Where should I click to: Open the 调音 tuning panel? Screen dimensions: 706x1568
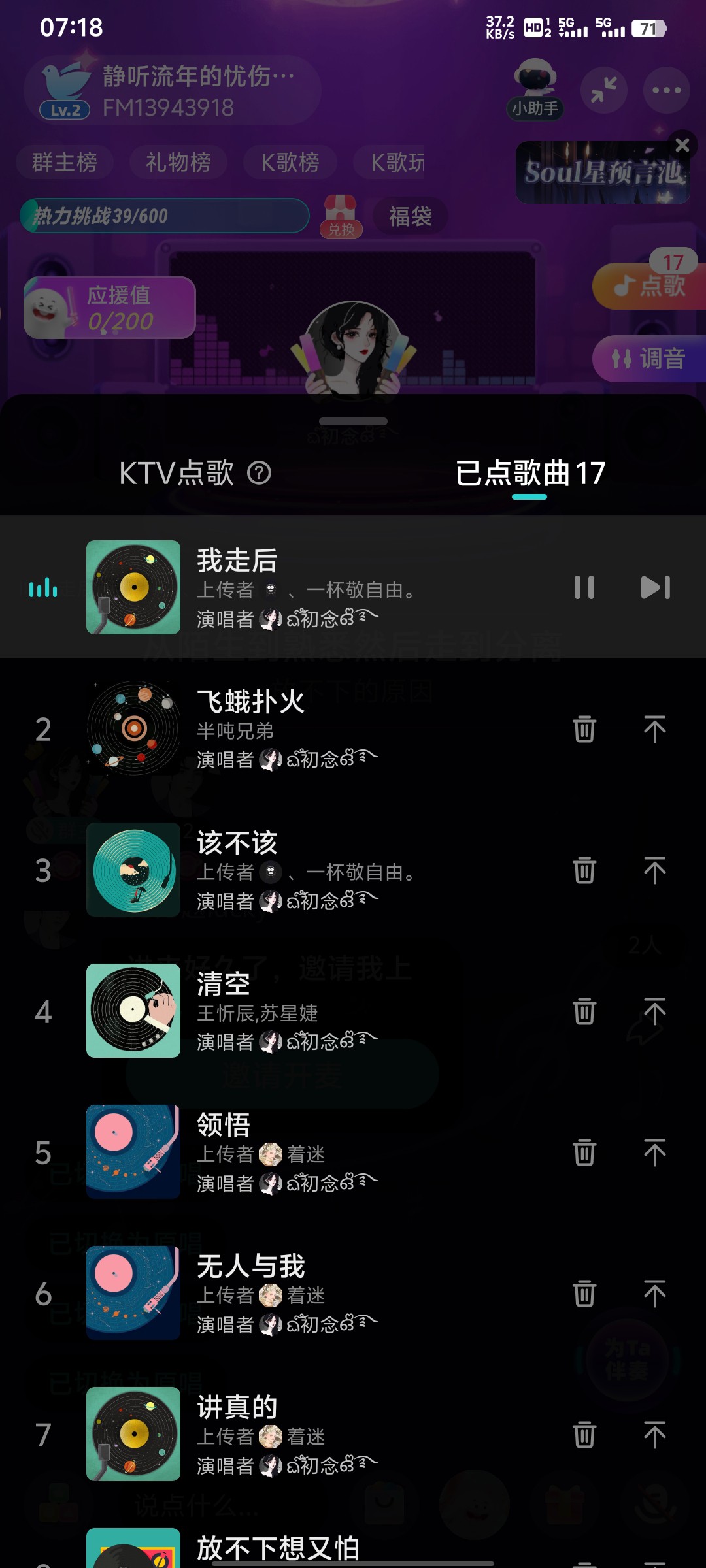tap(649, 359)
